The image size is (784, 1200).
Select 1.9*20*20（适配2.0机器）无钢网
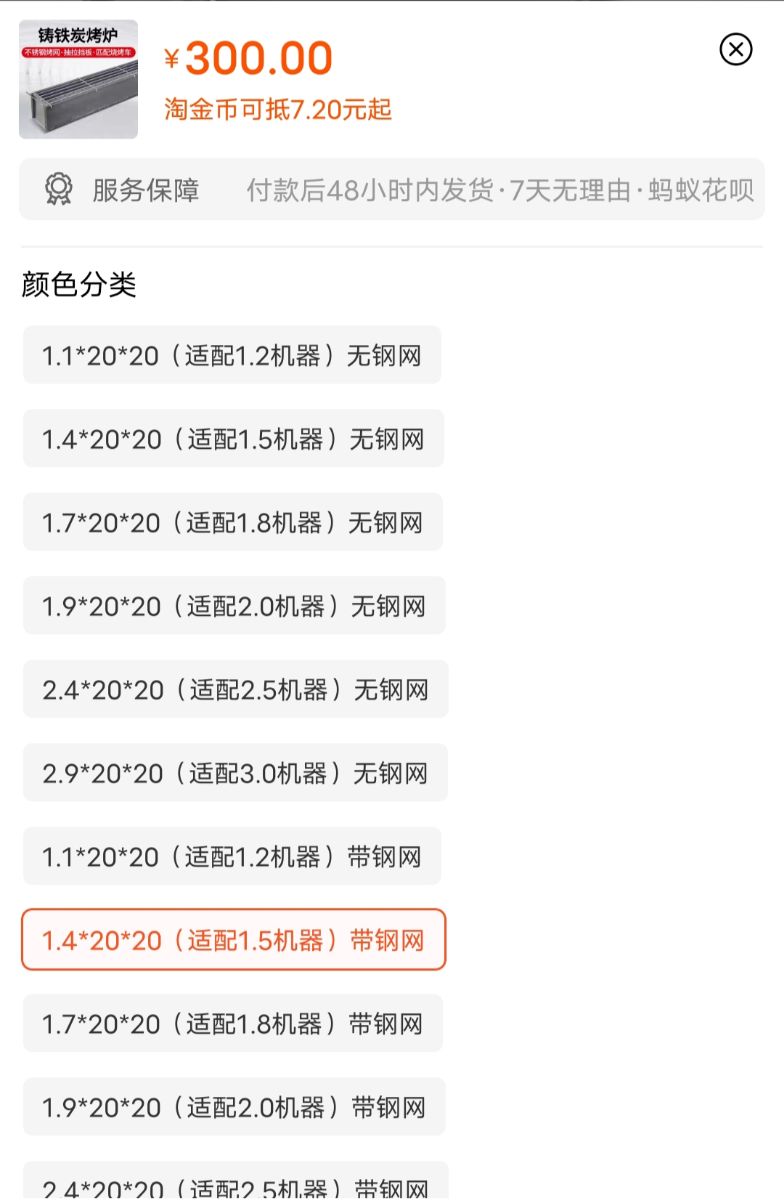[234, 606]
